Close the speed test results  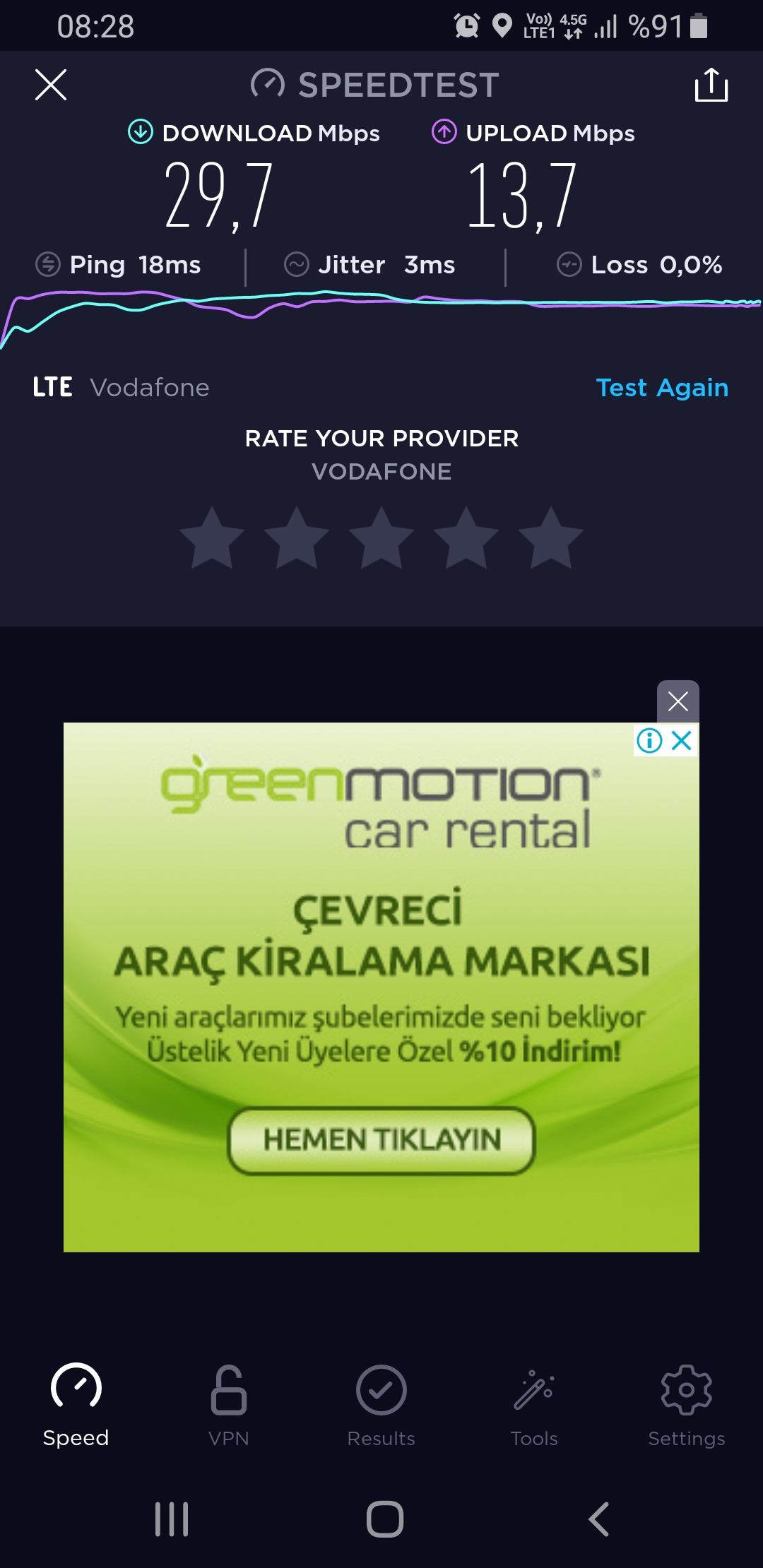click(51, 85)
